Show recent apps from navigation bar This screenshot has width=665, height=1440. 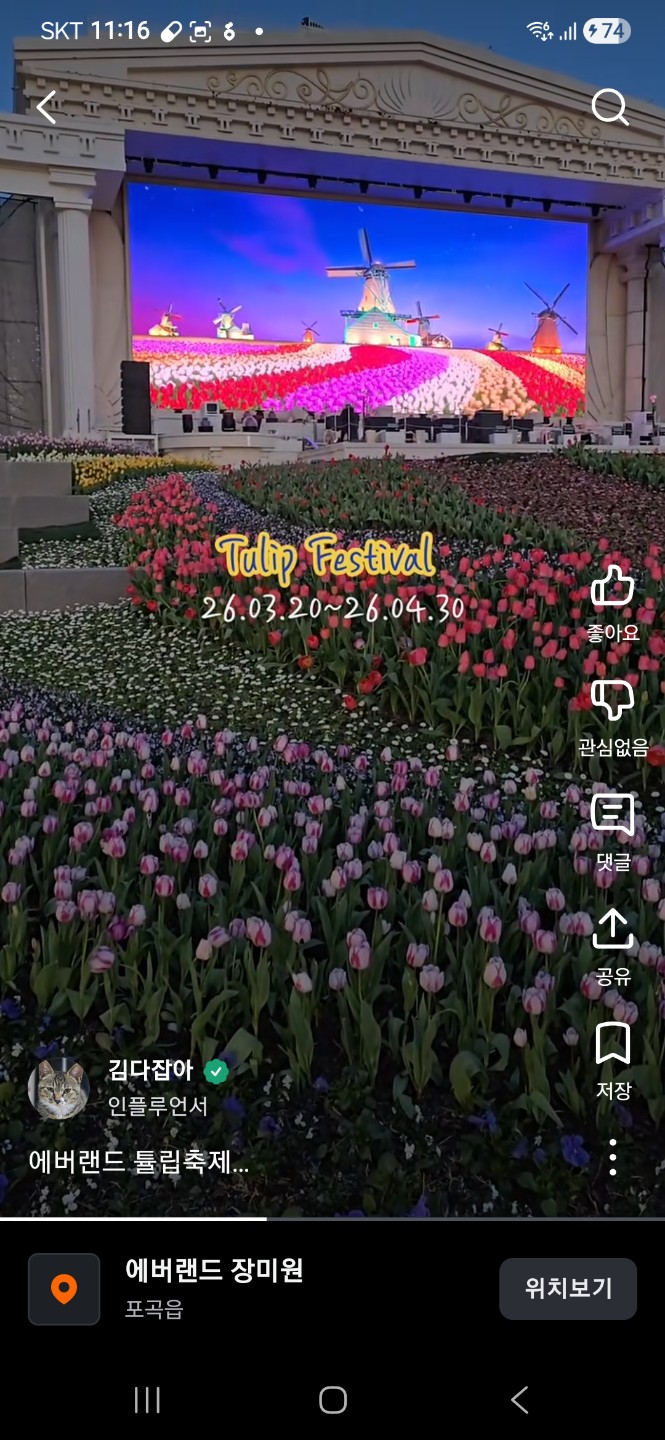[x=147, y=1400]
